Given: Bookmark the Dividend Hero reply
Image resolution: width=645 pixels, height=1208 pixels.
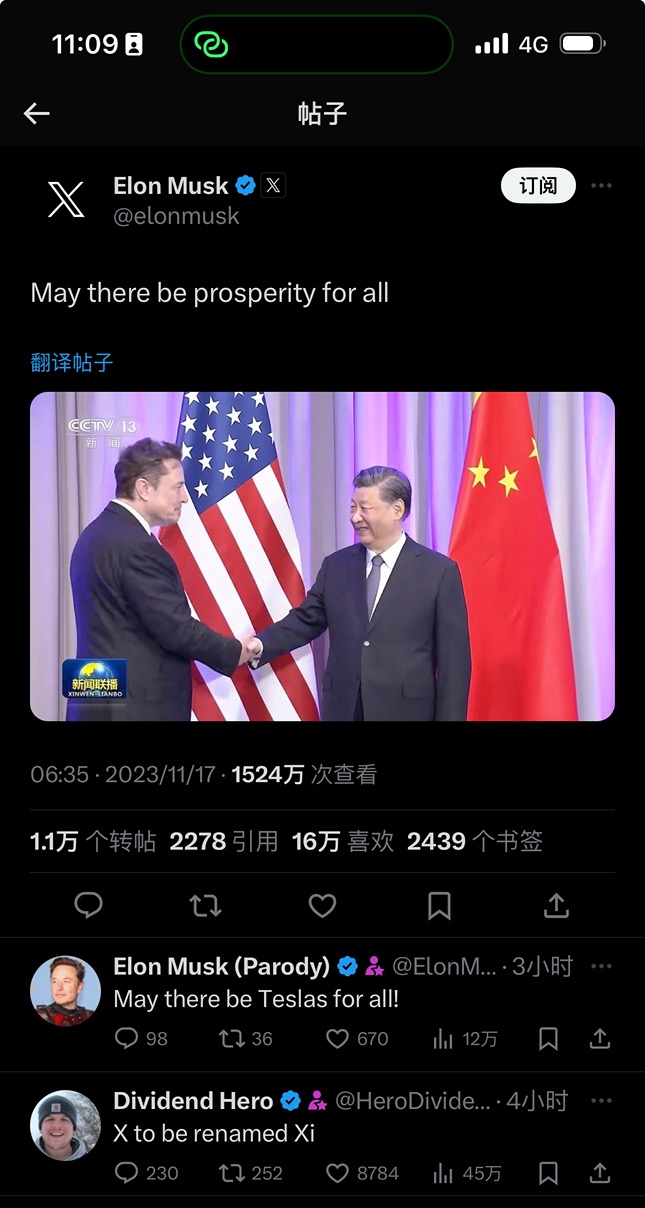Looking at the screenshot, I should 548,1173.
